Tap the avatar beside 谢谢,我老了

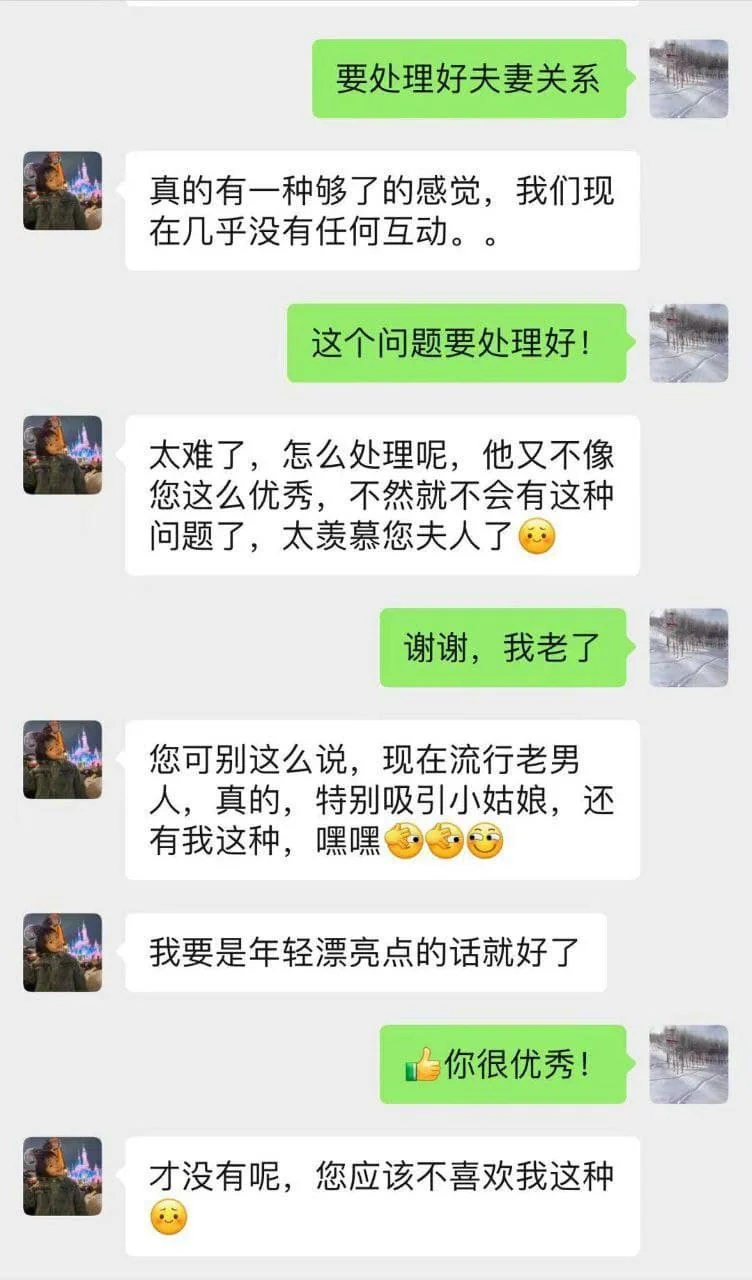pyautogui.click(x=689, y=647)
